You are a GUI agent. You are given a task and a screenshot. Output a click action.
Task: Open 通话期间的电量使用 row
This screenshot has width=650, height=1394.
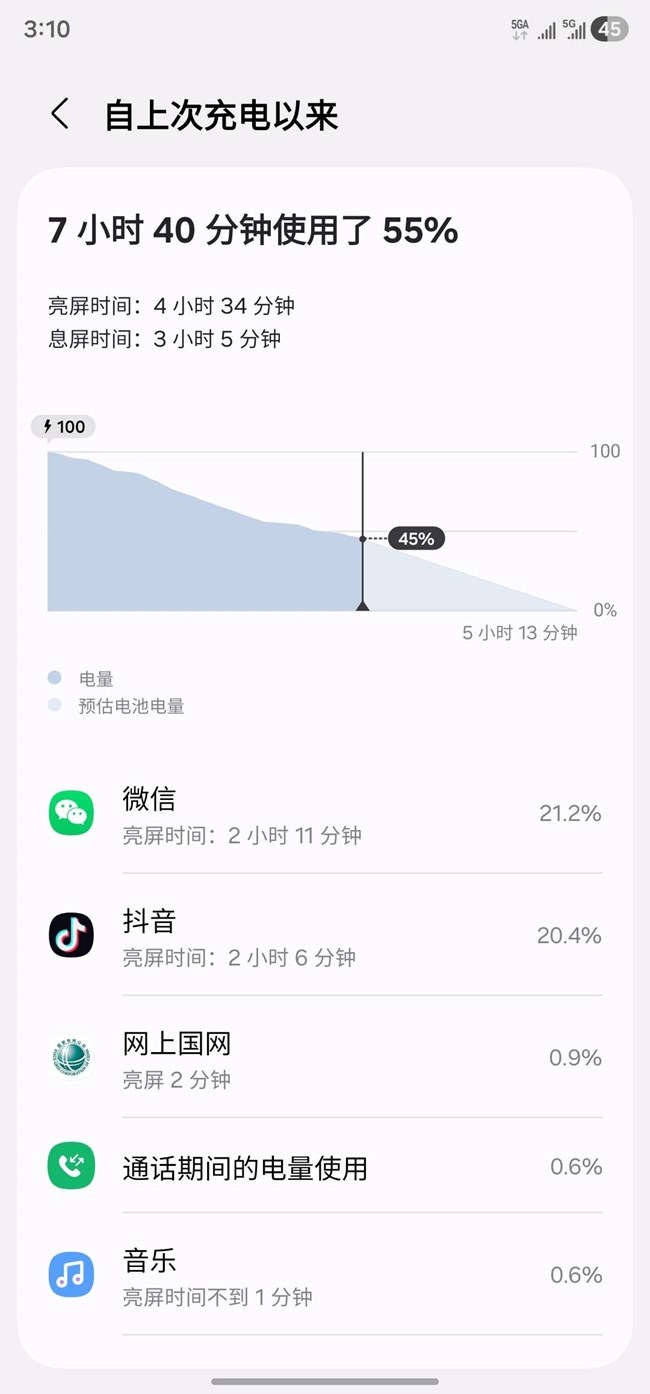pos(325,1167)
